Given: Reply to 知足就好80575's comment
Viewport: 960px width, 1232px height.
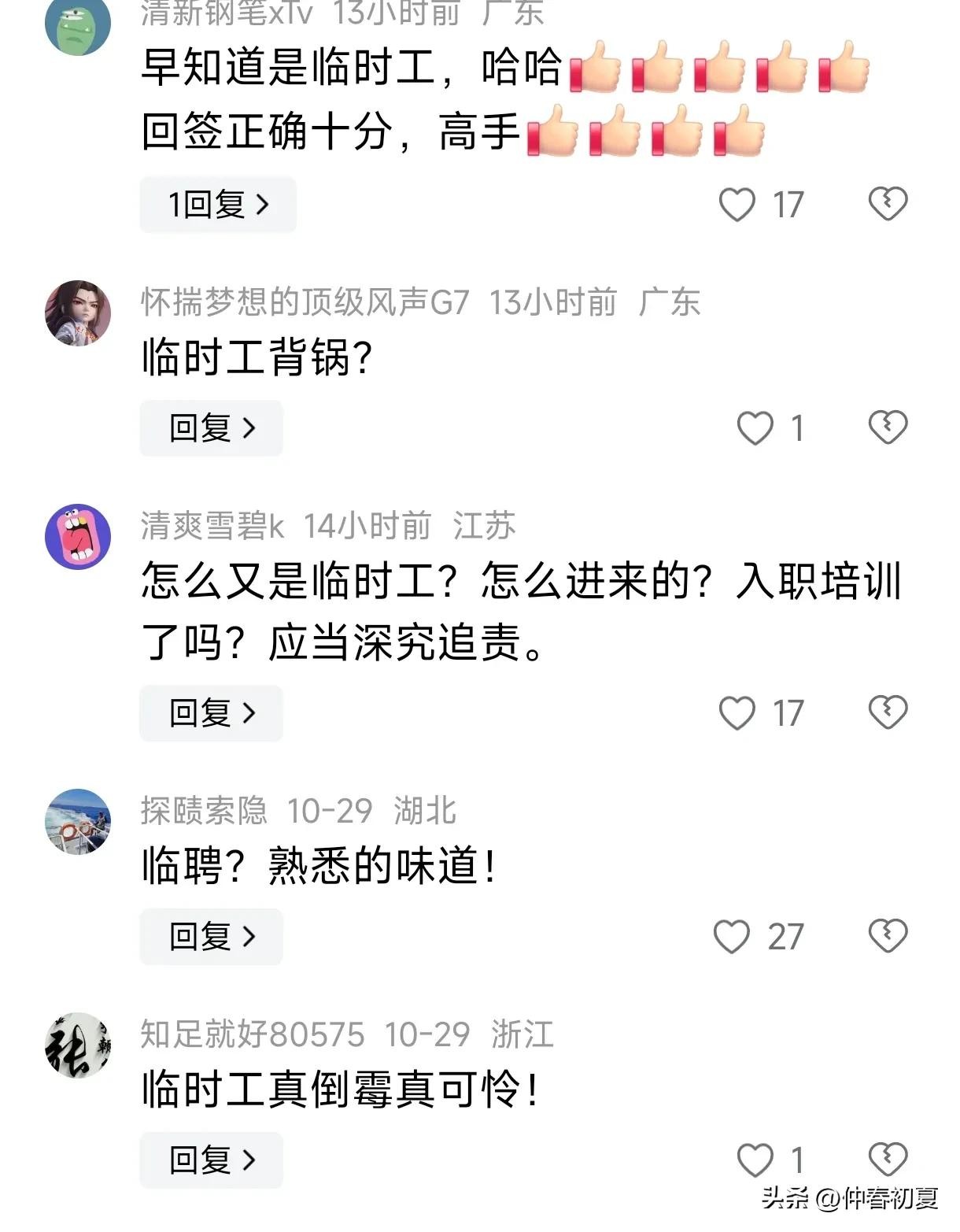Looking at the screenshot, I should click(x=211, y=1160).
